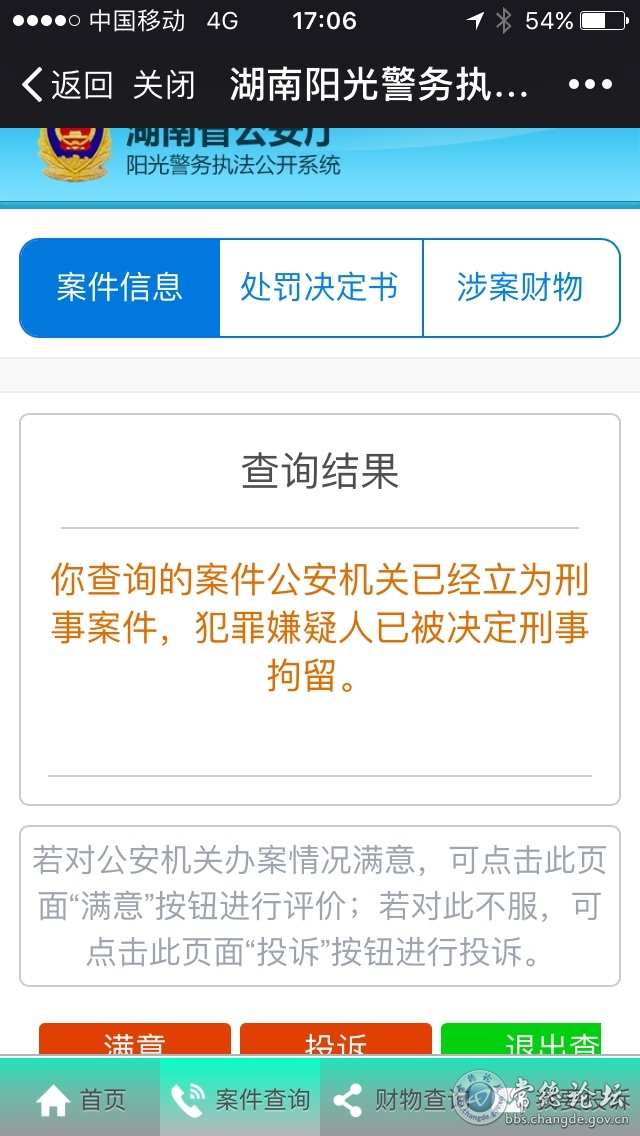Tap the 投诉 complaint button
The width and height of the screenshot is (640, 1136).
tap(336, 1042)
